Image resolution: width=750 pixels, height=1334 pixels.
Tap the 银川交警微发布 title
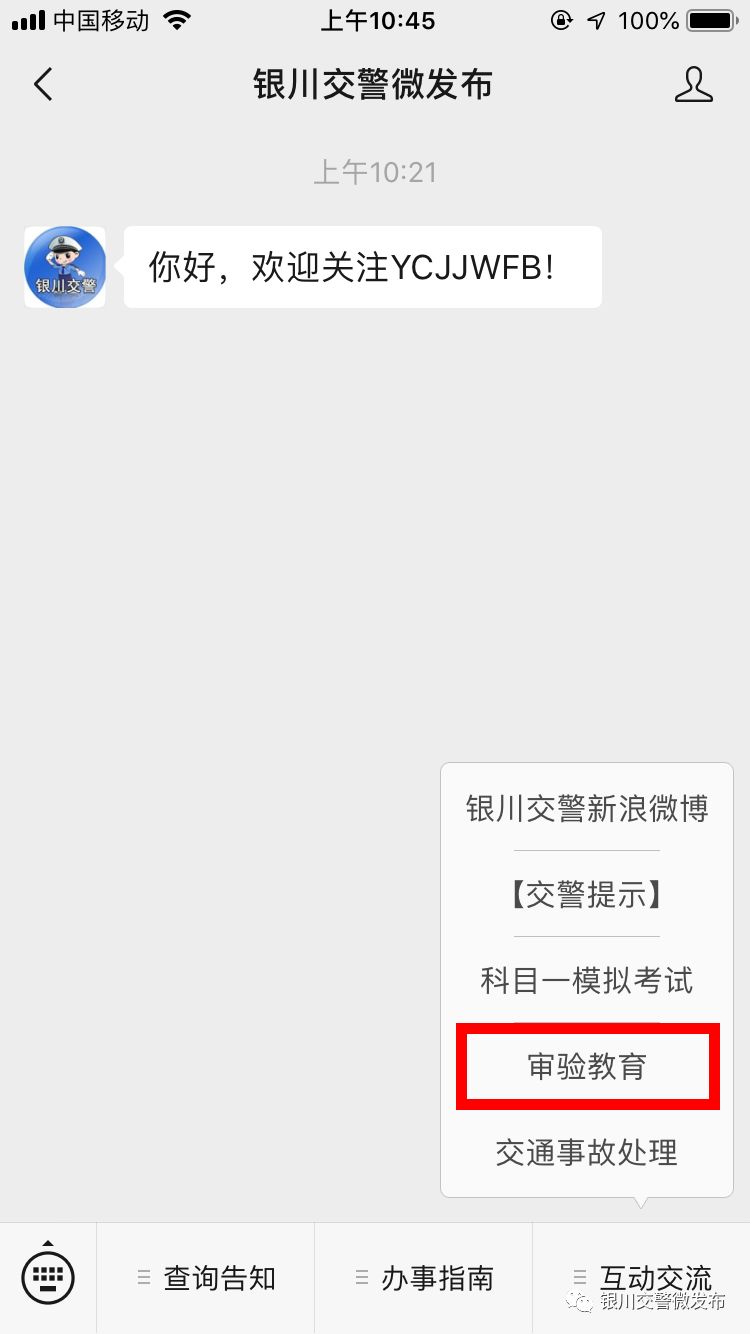point(375,85)
